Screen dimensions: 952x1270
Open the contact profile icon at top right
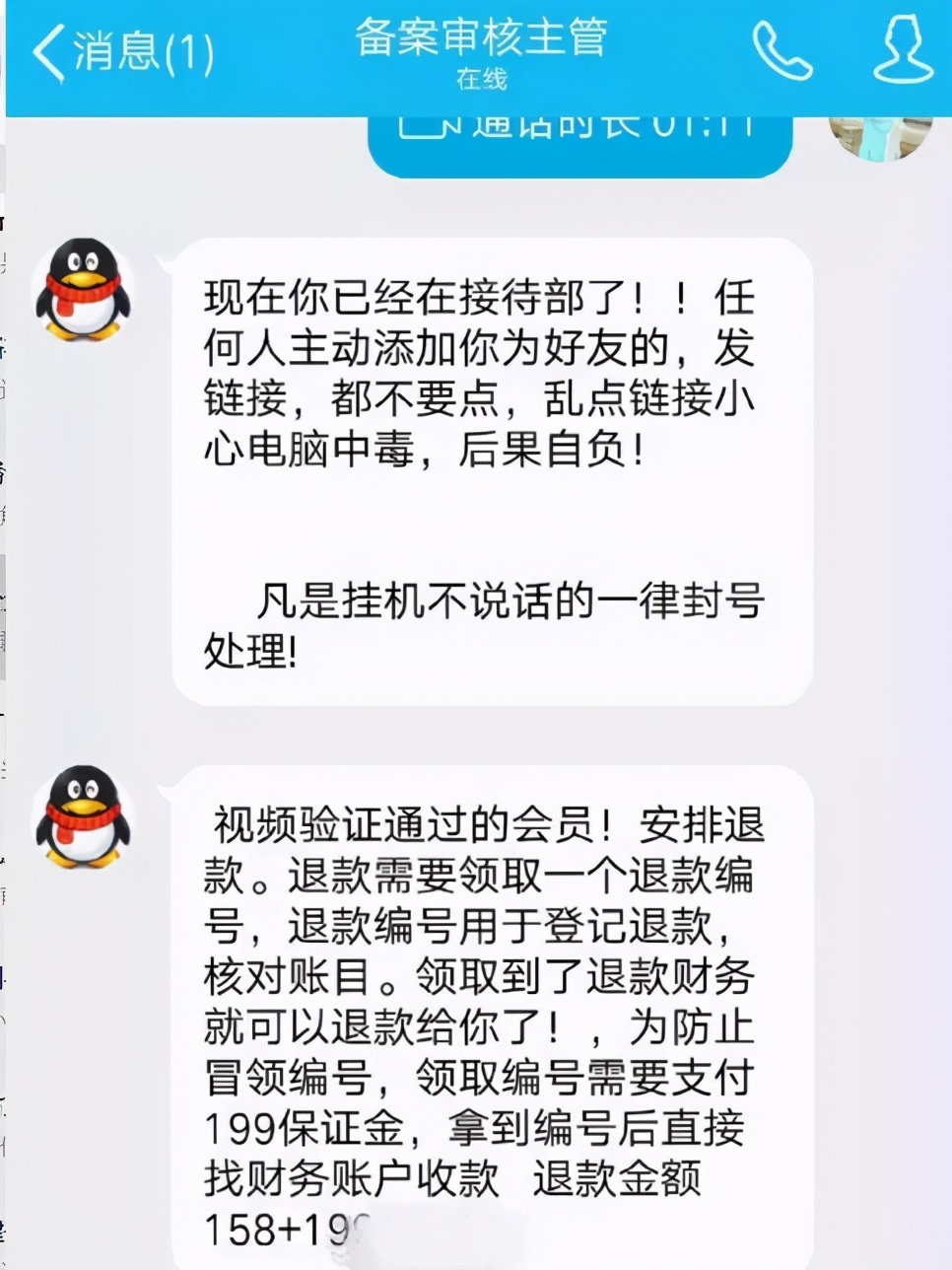[x=902, y=46]
